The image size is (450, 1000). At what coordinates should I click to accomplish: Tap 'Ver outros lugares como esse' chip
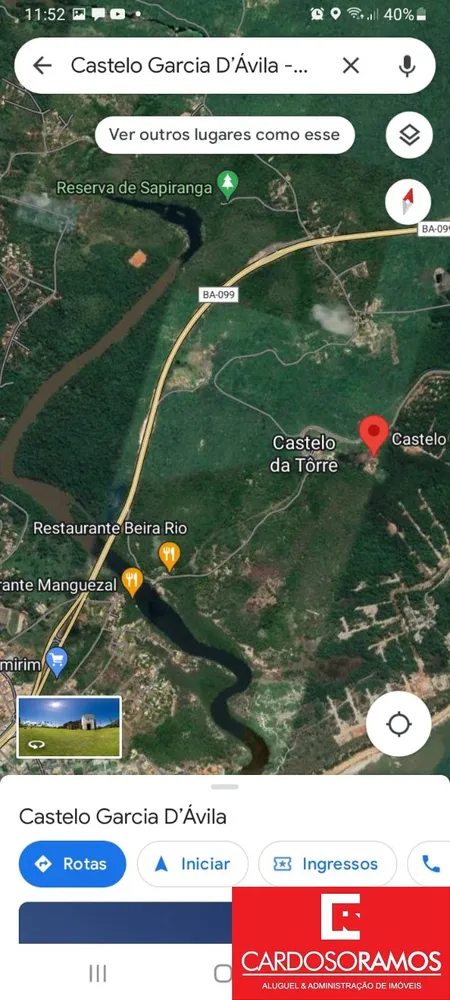[224, 135]
